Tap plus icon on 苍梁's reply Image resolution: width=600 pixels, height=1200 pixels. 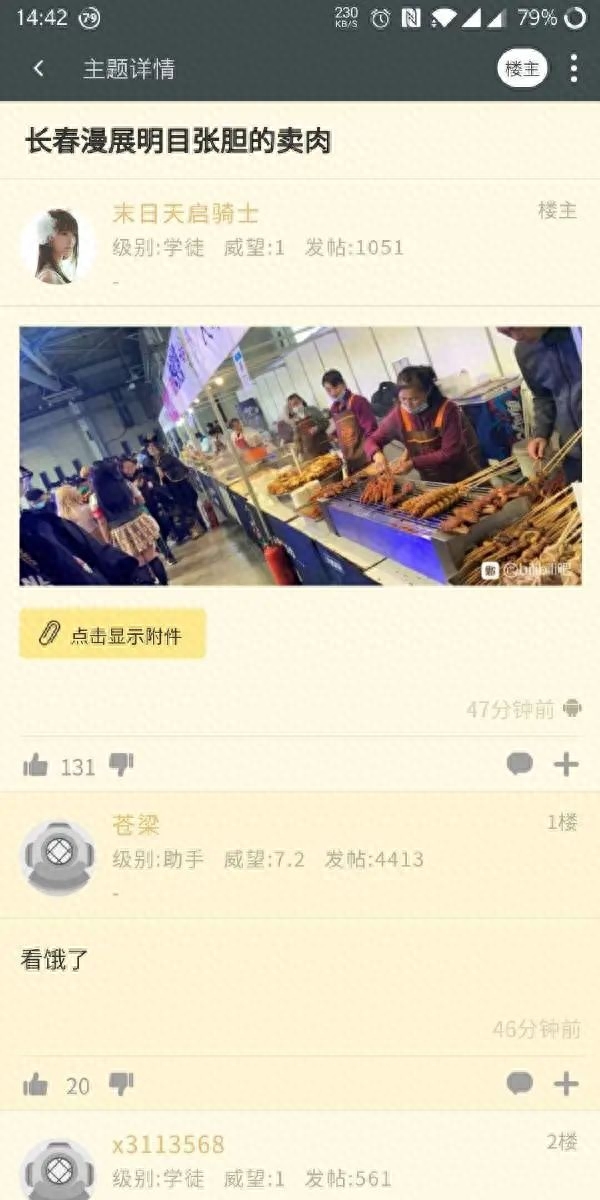tap(566, 1083)
